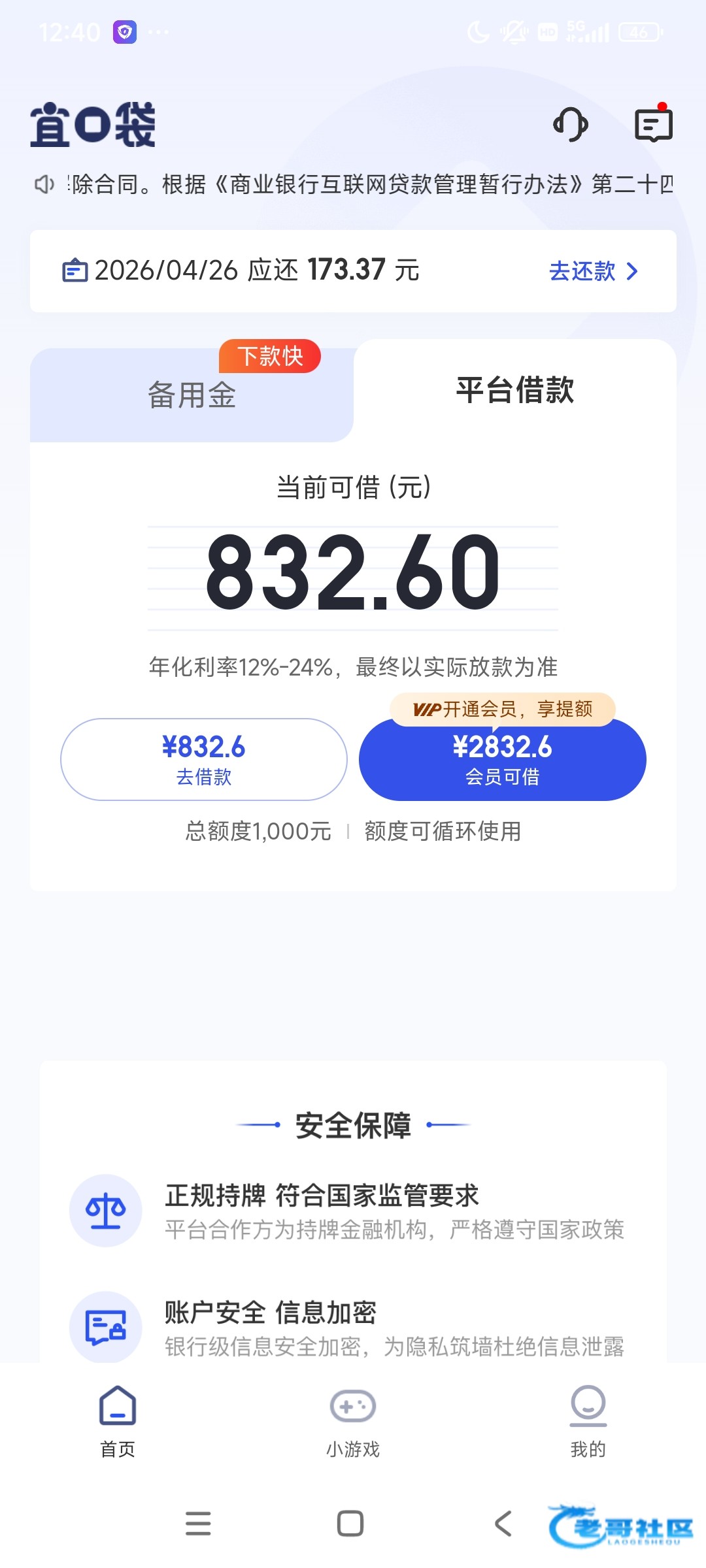Select the 平台借款 tab
The height and width of the screenshot is (1568, 706).
(x=514, y=391)
